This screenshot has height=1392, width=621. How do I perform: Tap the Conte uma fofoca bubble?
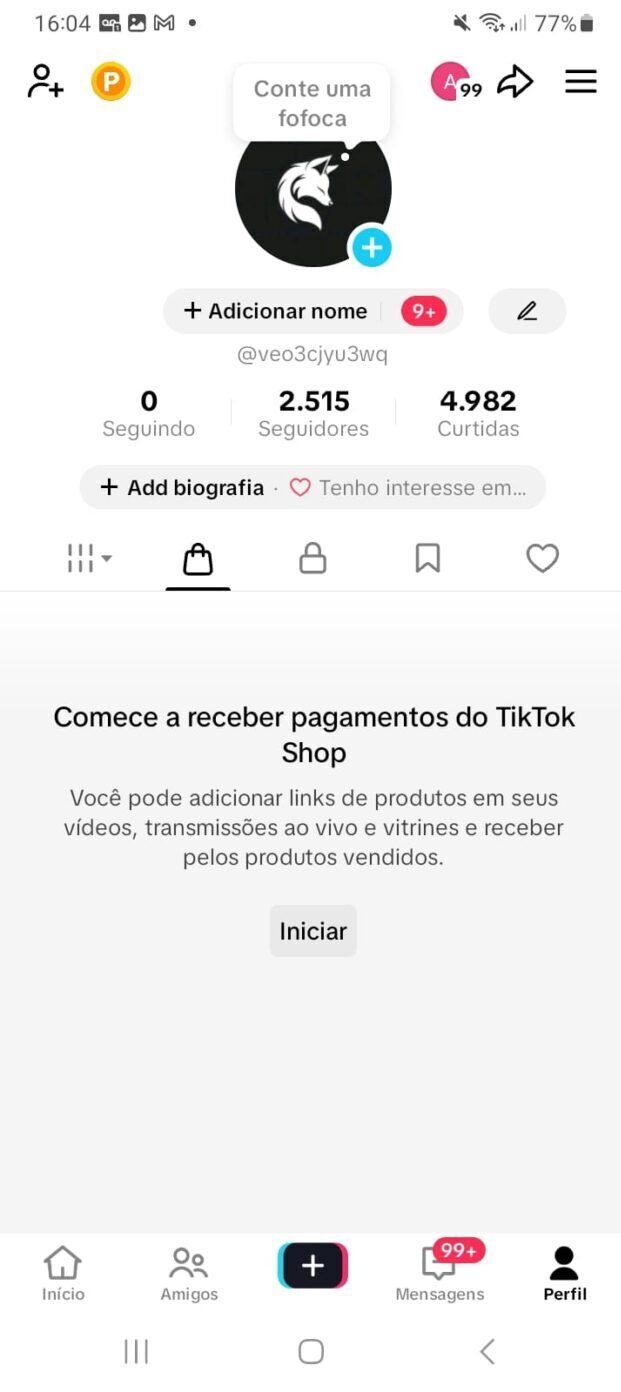[x=312, y=103]
